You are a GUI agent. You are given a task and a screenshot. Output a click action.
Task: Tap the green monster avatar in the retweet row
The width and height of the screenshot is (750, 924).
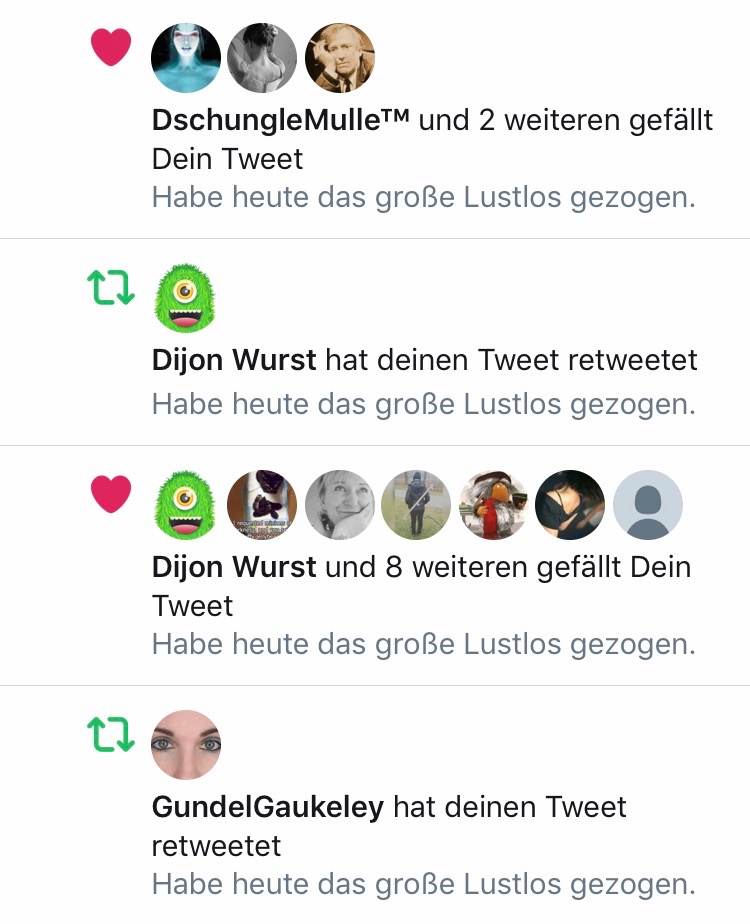[x=186, y=298]
